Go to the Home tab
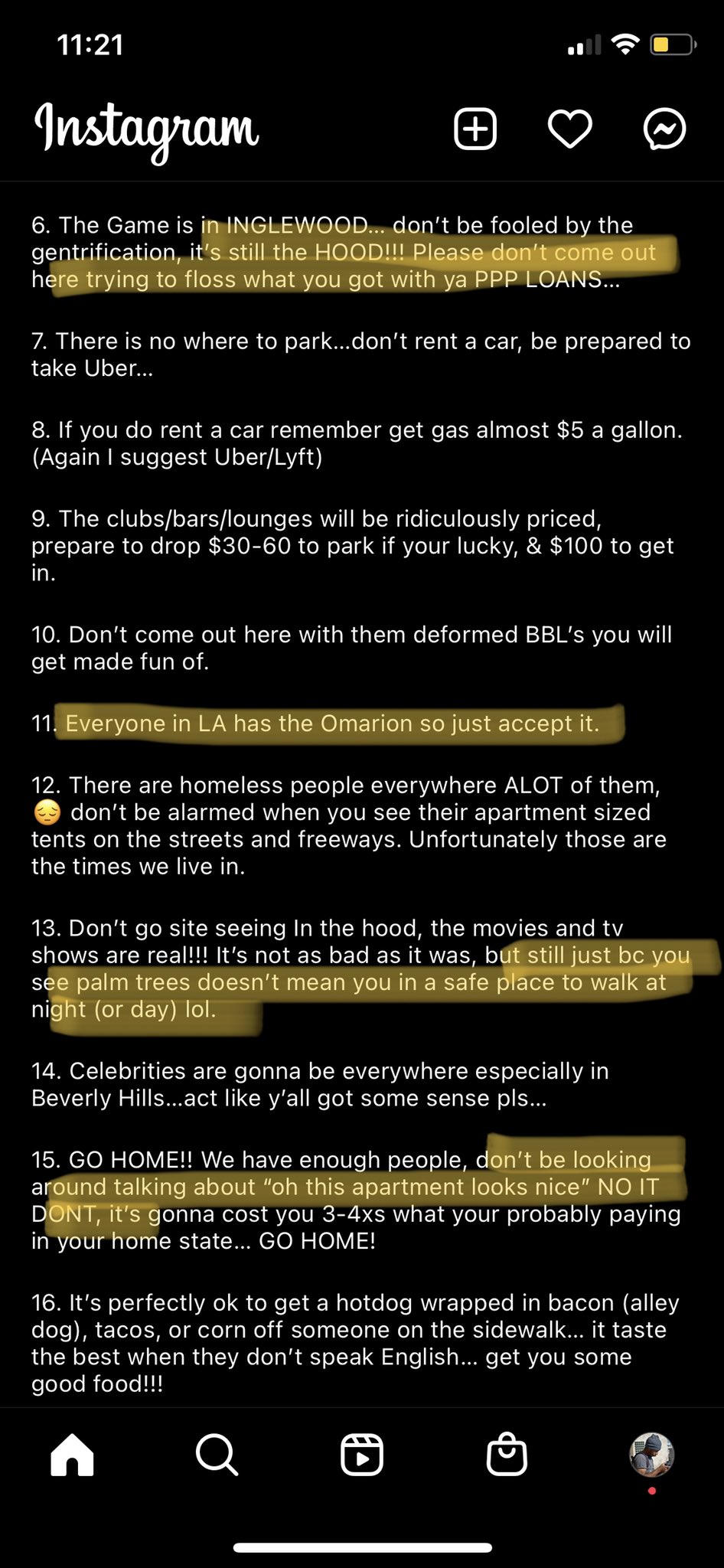The image size is (724, 1568). [72, 1454]
